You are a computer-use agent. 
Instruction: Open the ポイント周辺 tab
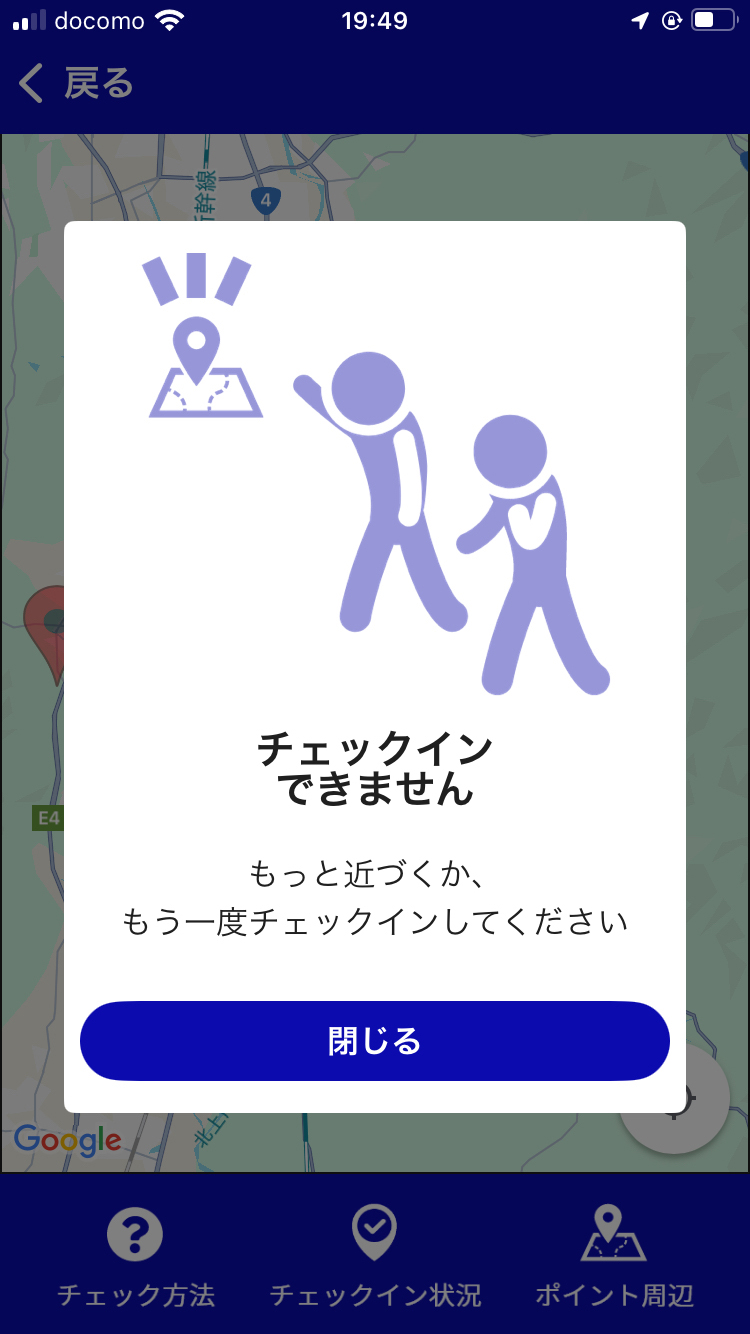click(614, 1257)
